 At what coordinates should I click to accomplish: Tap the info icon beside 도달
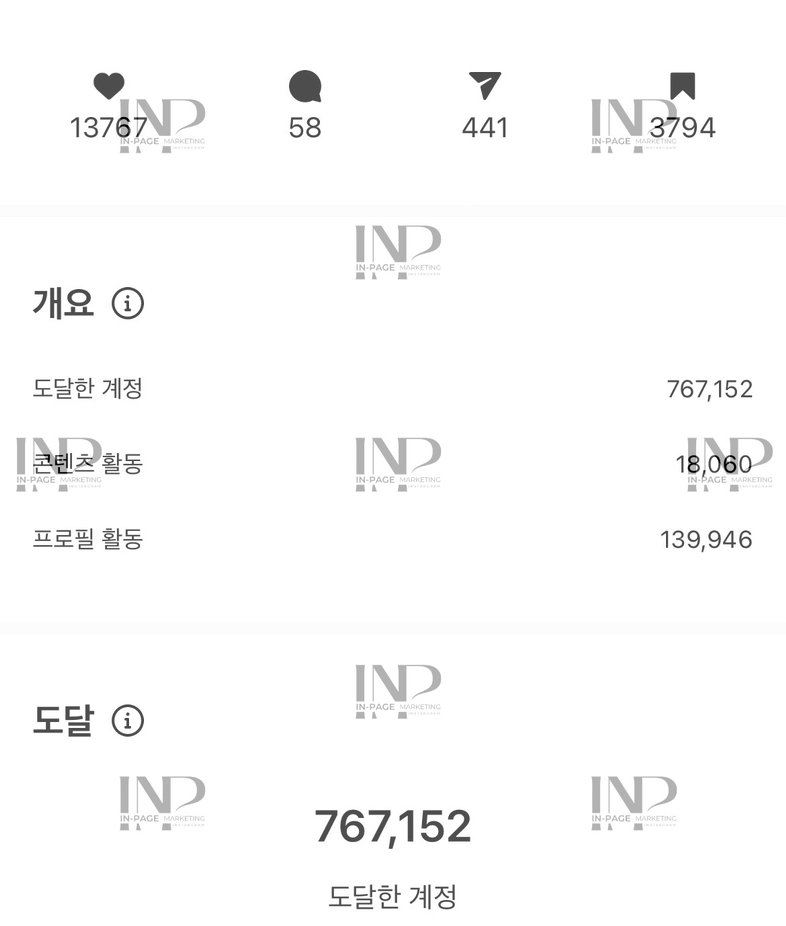(127, 720)
